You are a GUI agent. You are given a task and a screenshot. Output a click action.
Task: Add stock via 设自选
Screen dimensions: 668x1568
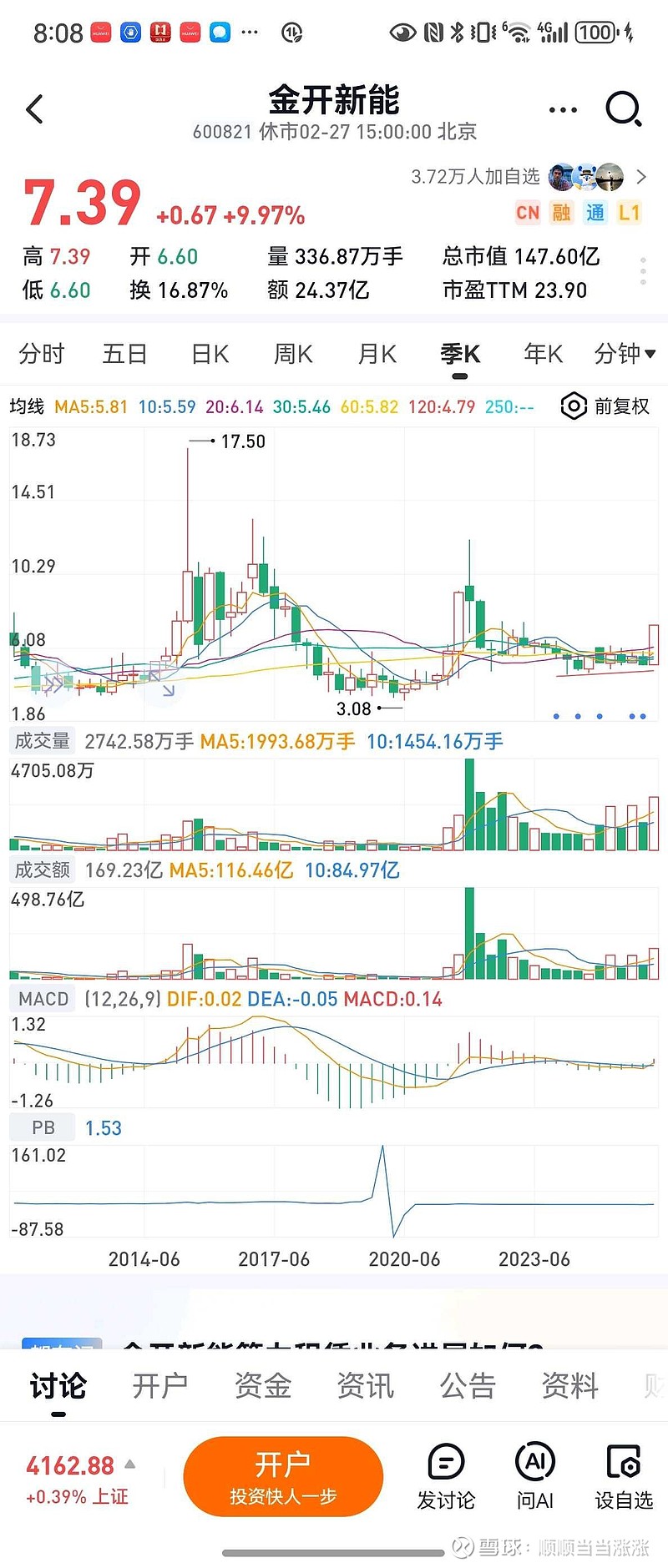(623, 1477)
